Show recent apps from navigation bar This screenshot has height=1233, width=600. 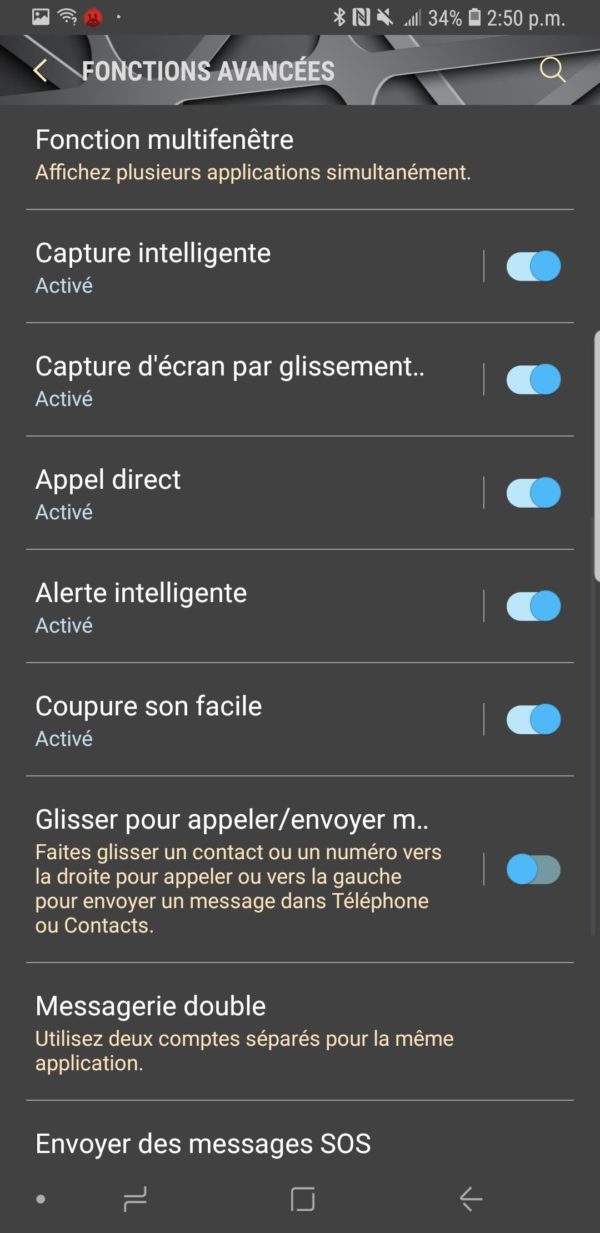(135, 1199)
